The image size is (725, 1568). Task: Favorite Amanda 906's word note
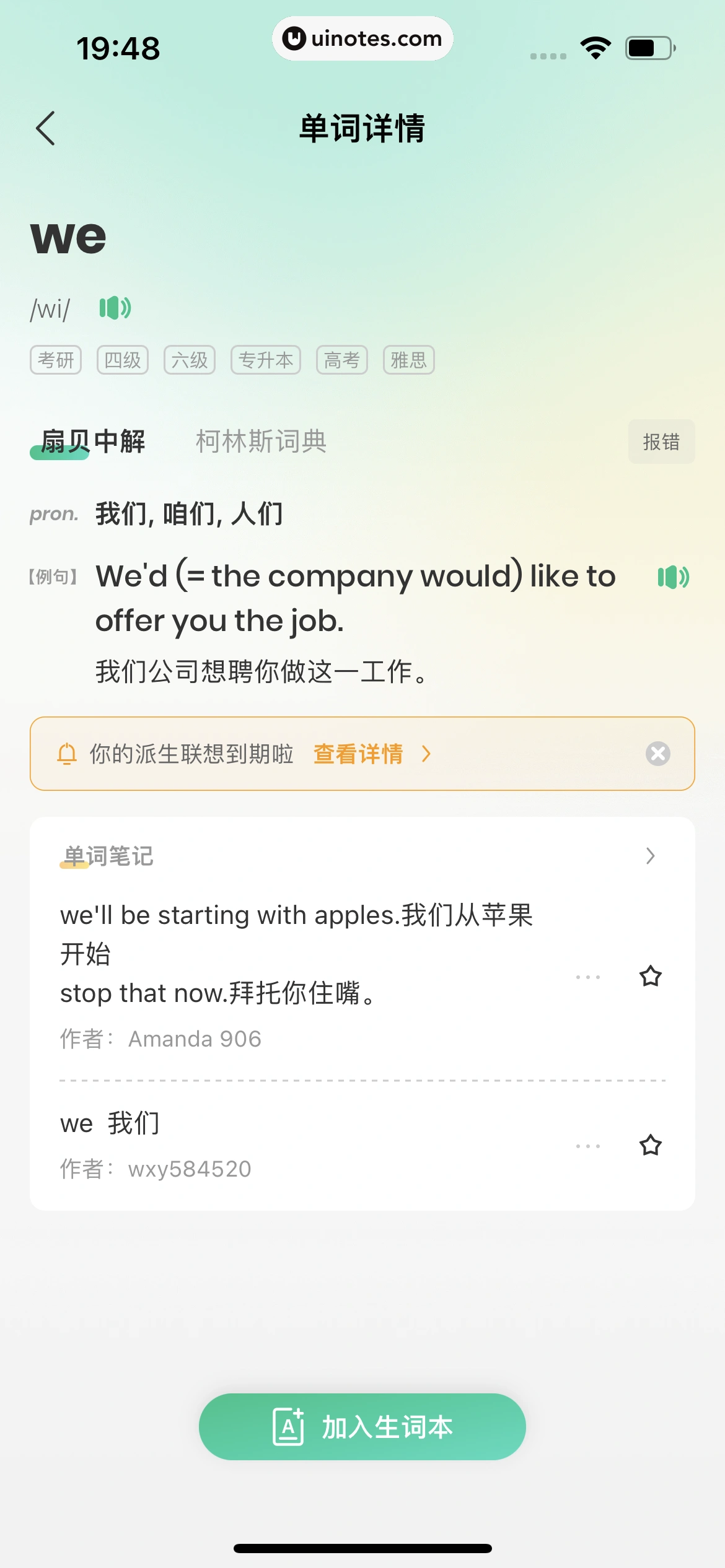651,976
